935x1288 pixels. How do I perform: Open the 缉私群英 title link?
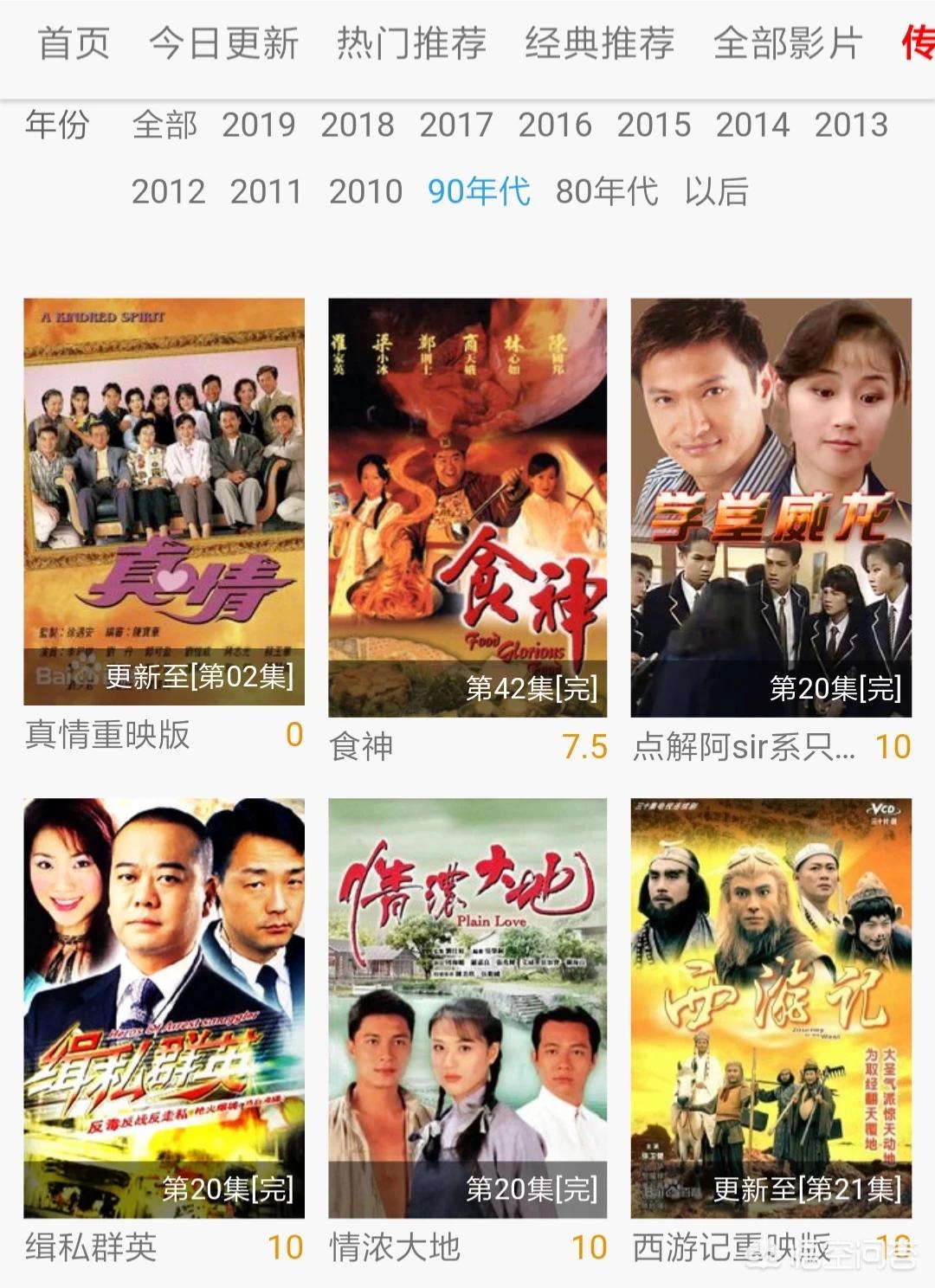(163, 1013)
